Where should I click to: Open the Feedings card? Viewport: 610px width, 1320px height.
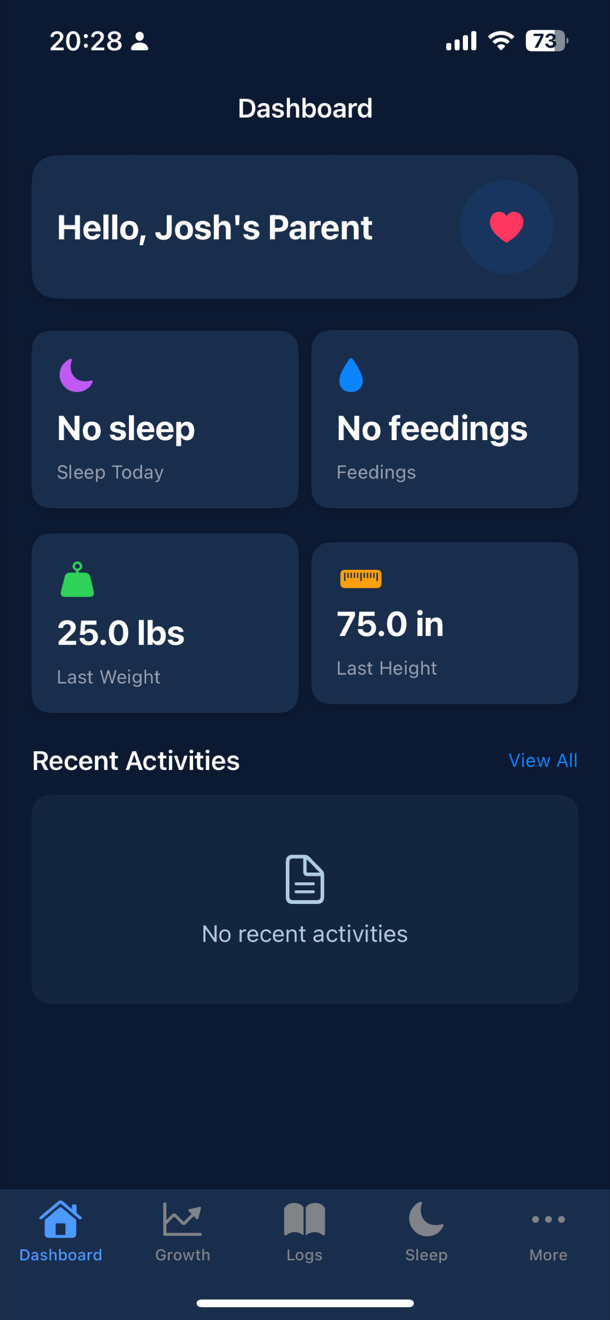[444, 420]
